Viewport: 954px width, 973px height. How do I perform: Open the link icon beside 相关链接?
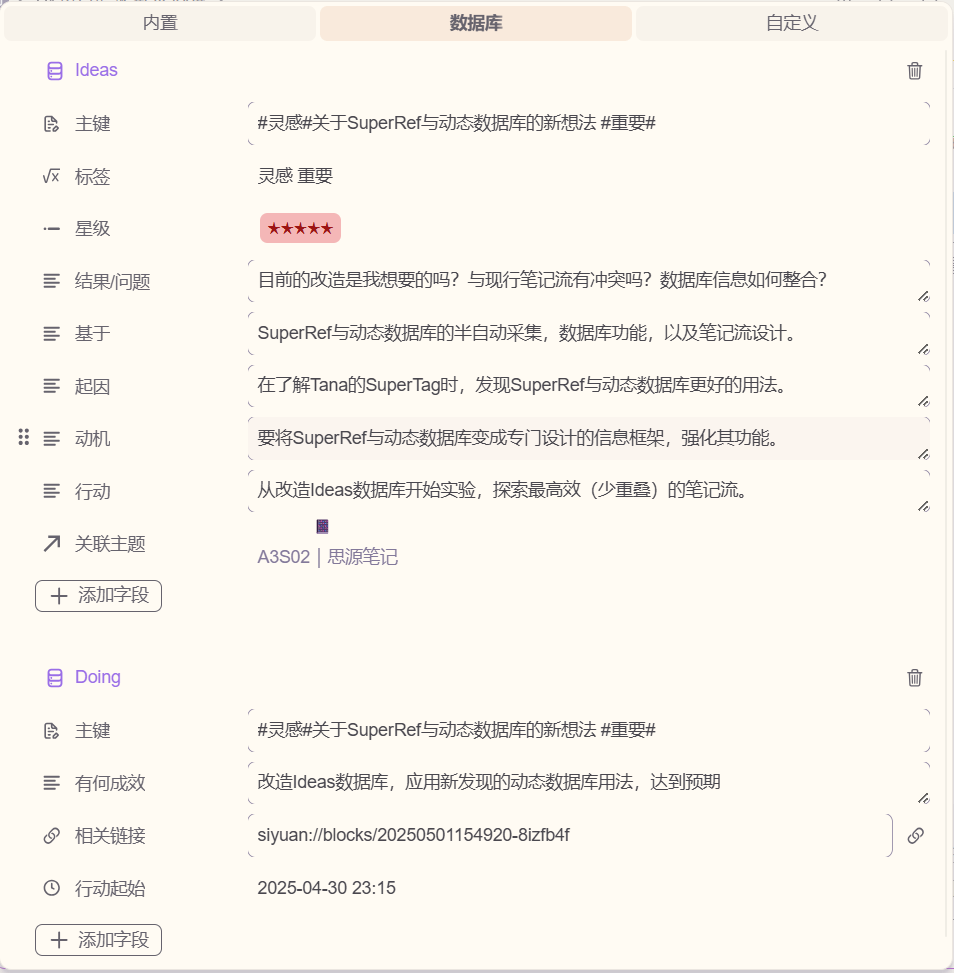pos(915,836)
